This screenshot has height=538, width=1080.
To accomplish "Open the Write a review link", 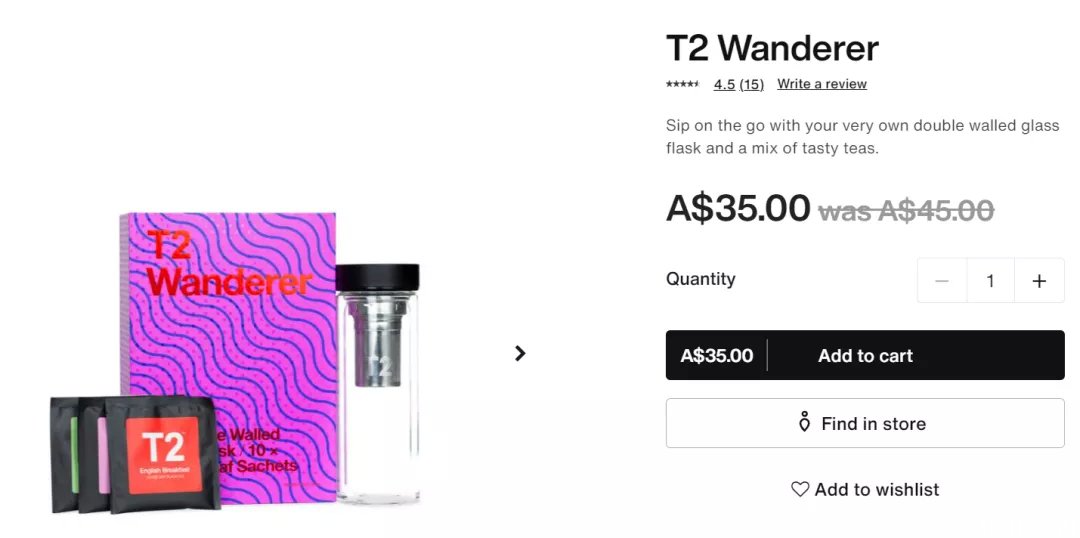I will pos(821,84).
